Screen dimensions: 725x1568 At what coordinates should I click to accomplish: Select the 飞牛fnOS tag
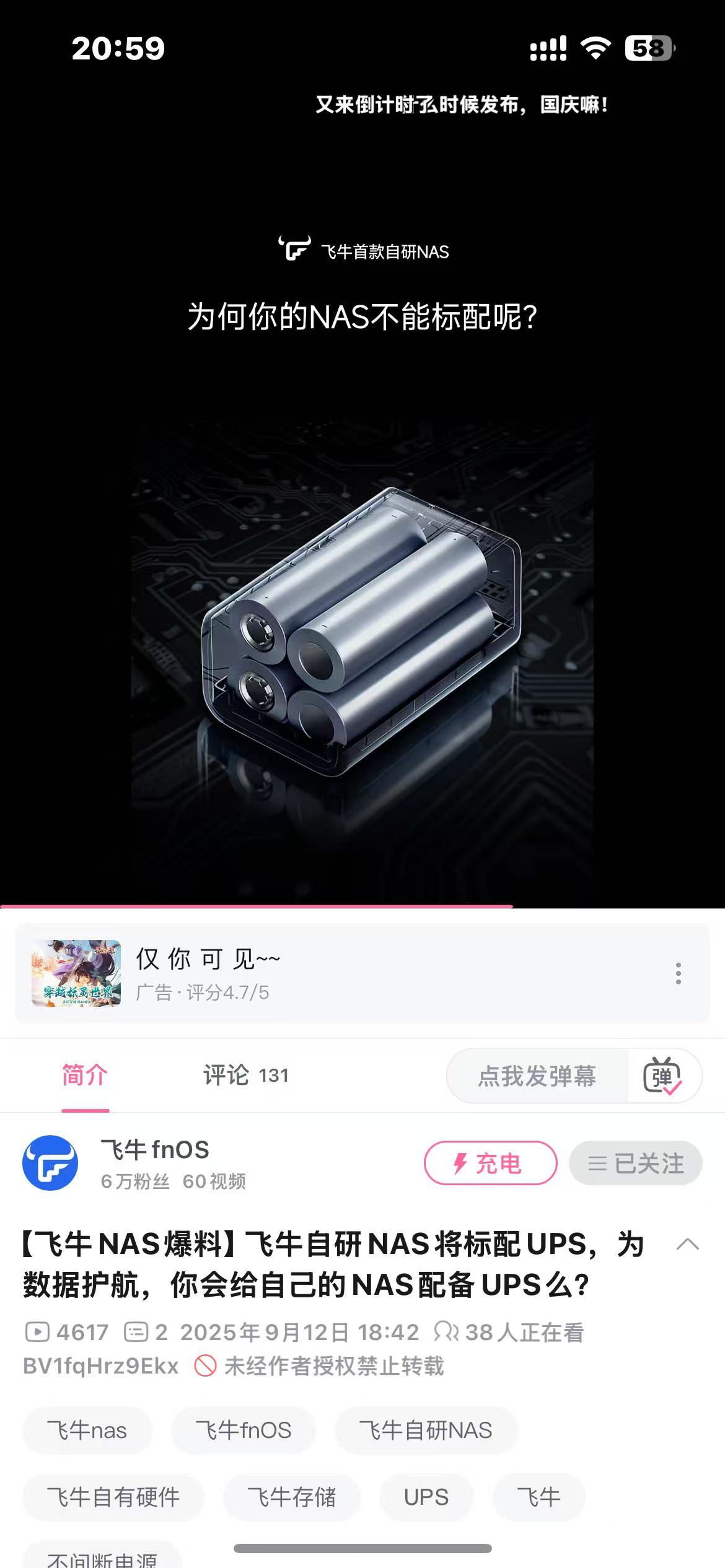pos(244,1431)
